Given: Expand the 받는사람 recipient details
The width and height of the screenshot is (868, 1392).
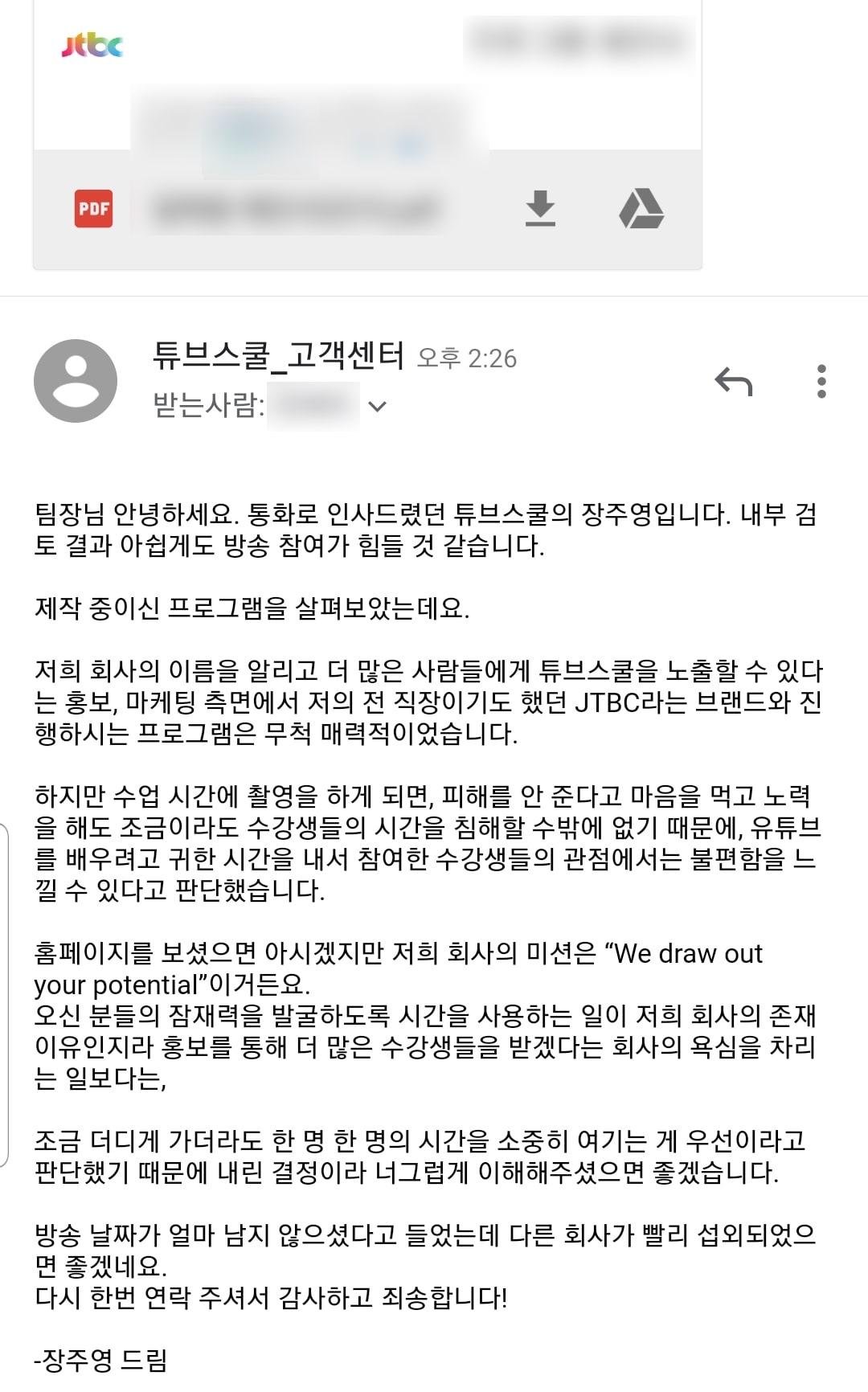Looking at the screenshot, I should tap(377, 407).
